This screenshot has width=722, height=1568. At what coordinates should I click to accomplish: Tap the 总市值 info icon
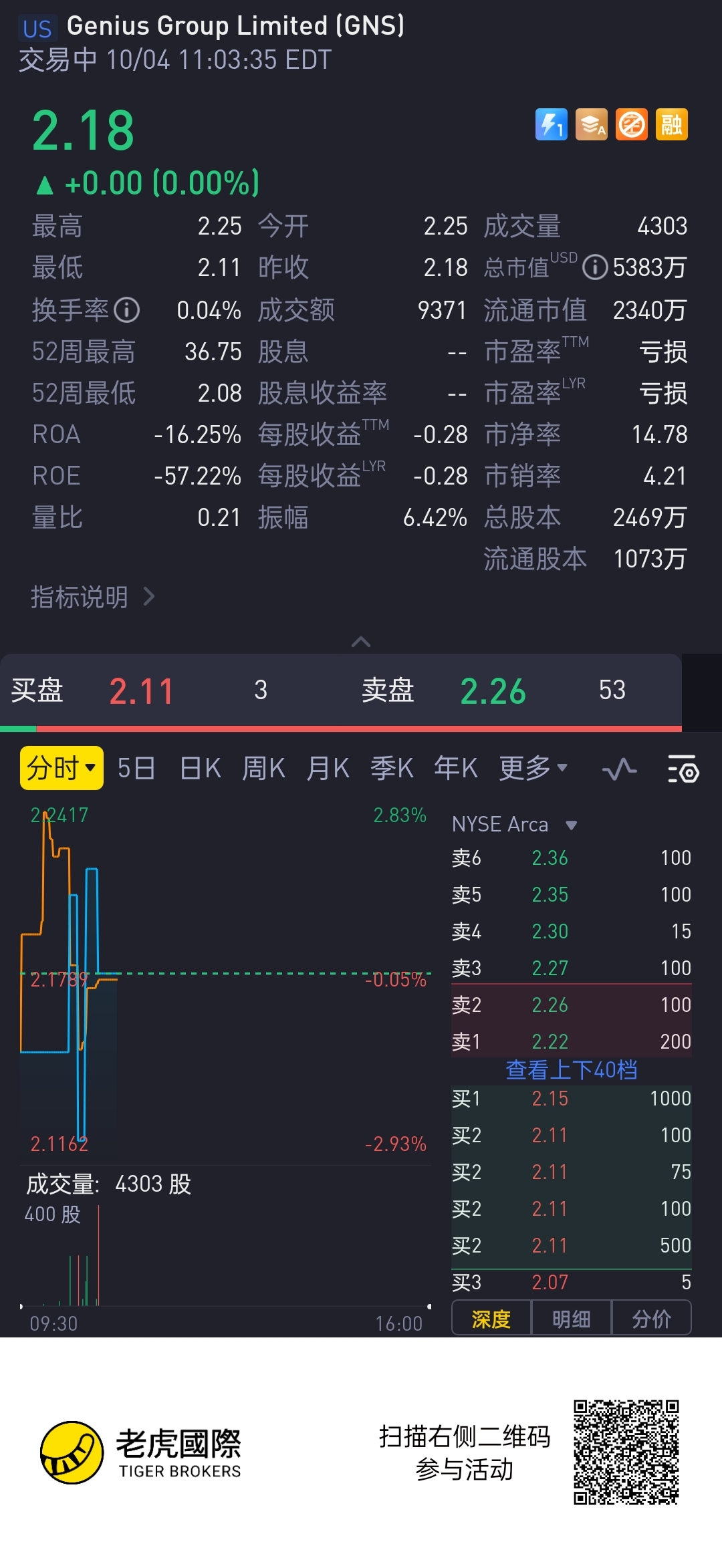[594, 268]
